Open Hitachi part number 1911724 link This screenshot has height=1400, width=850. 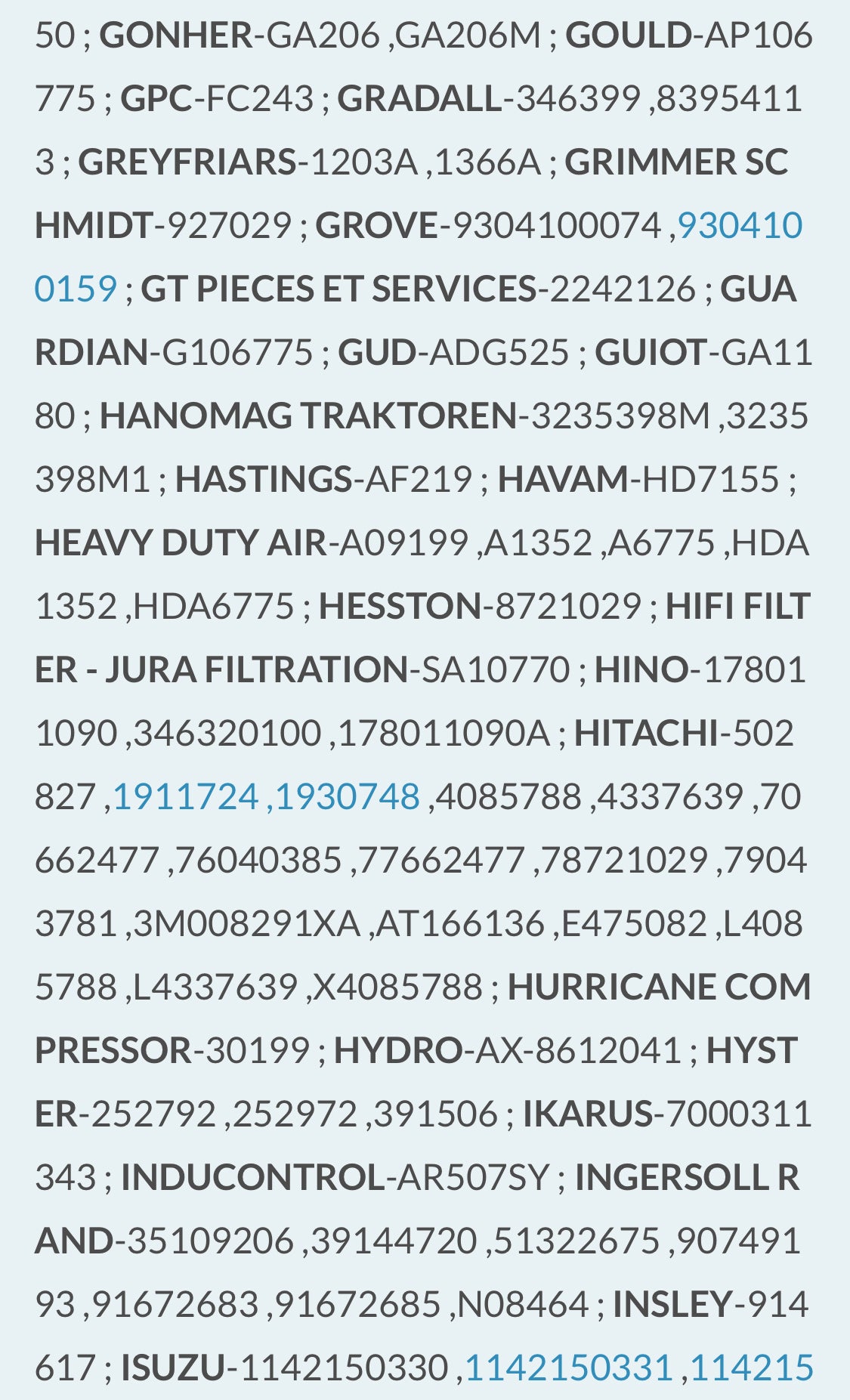tap(185, 797)
